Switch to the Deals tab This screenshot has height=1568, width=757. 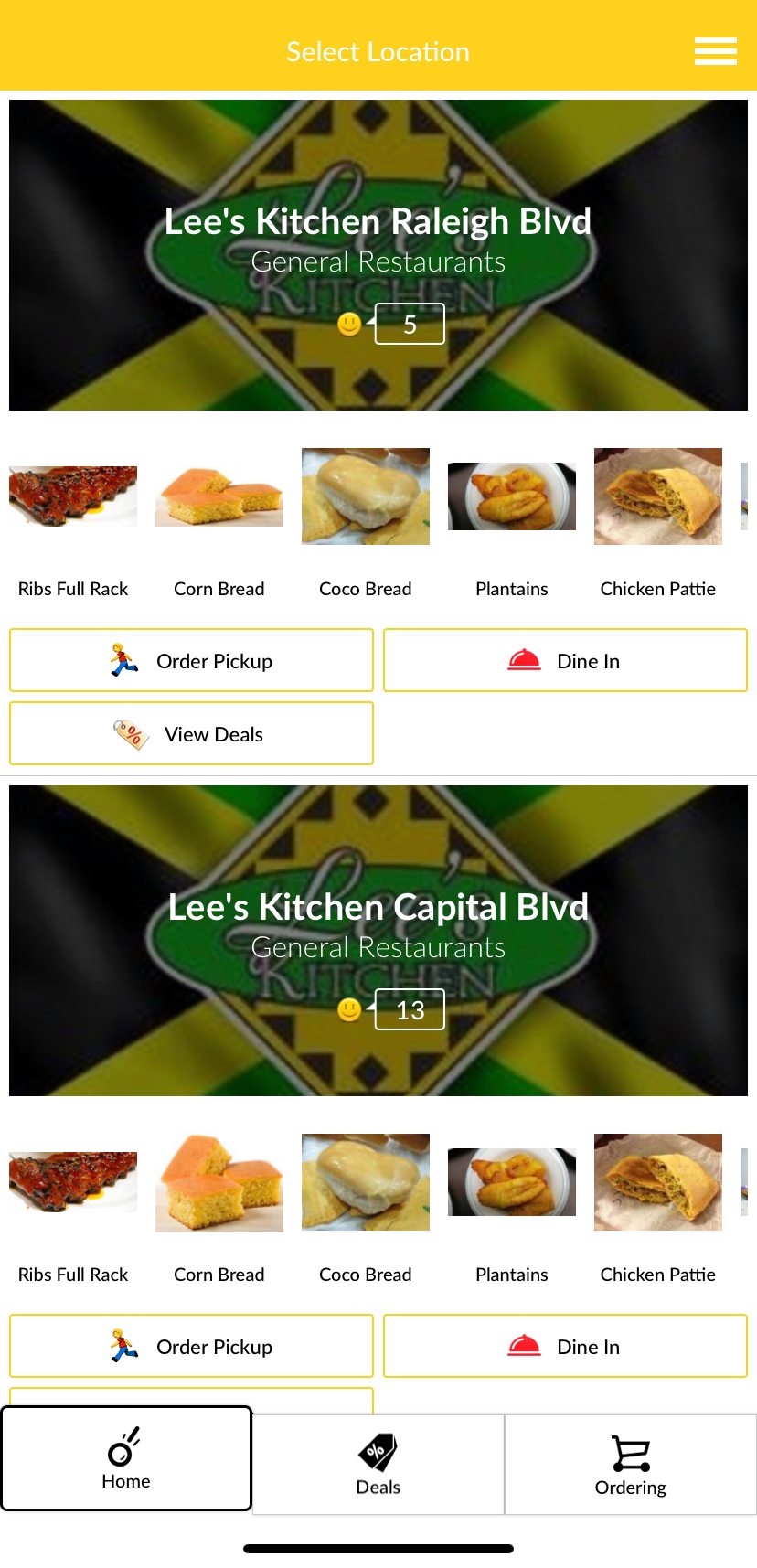[x=378, y=1465]
